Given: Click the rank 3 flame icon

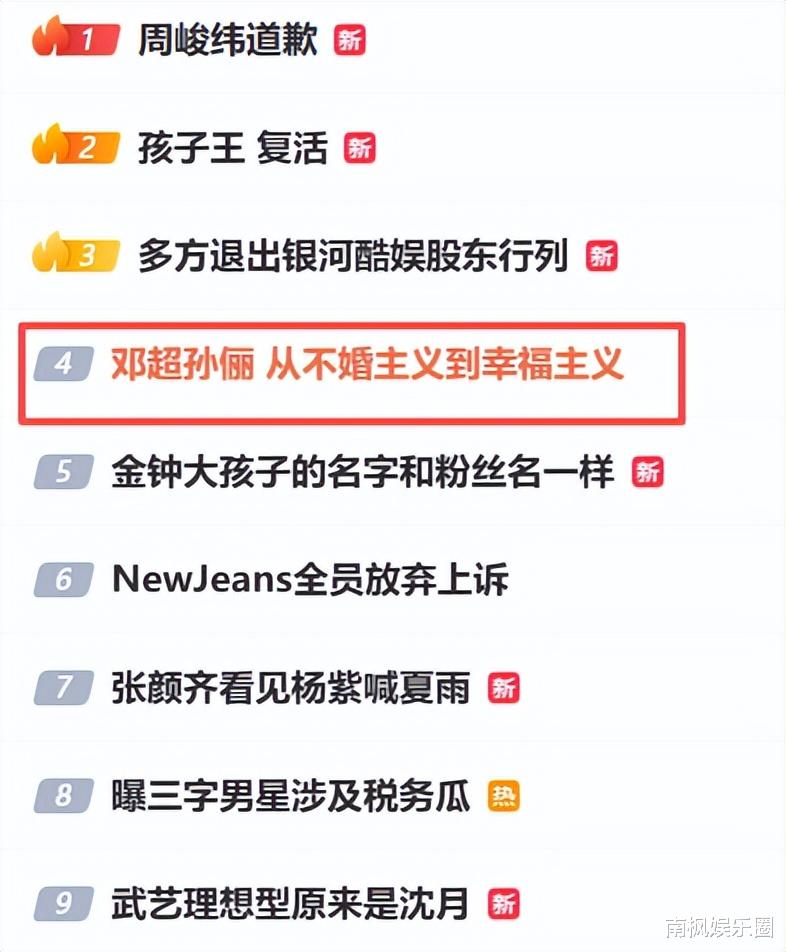Looking at the screenshot, I should (50, 256).
